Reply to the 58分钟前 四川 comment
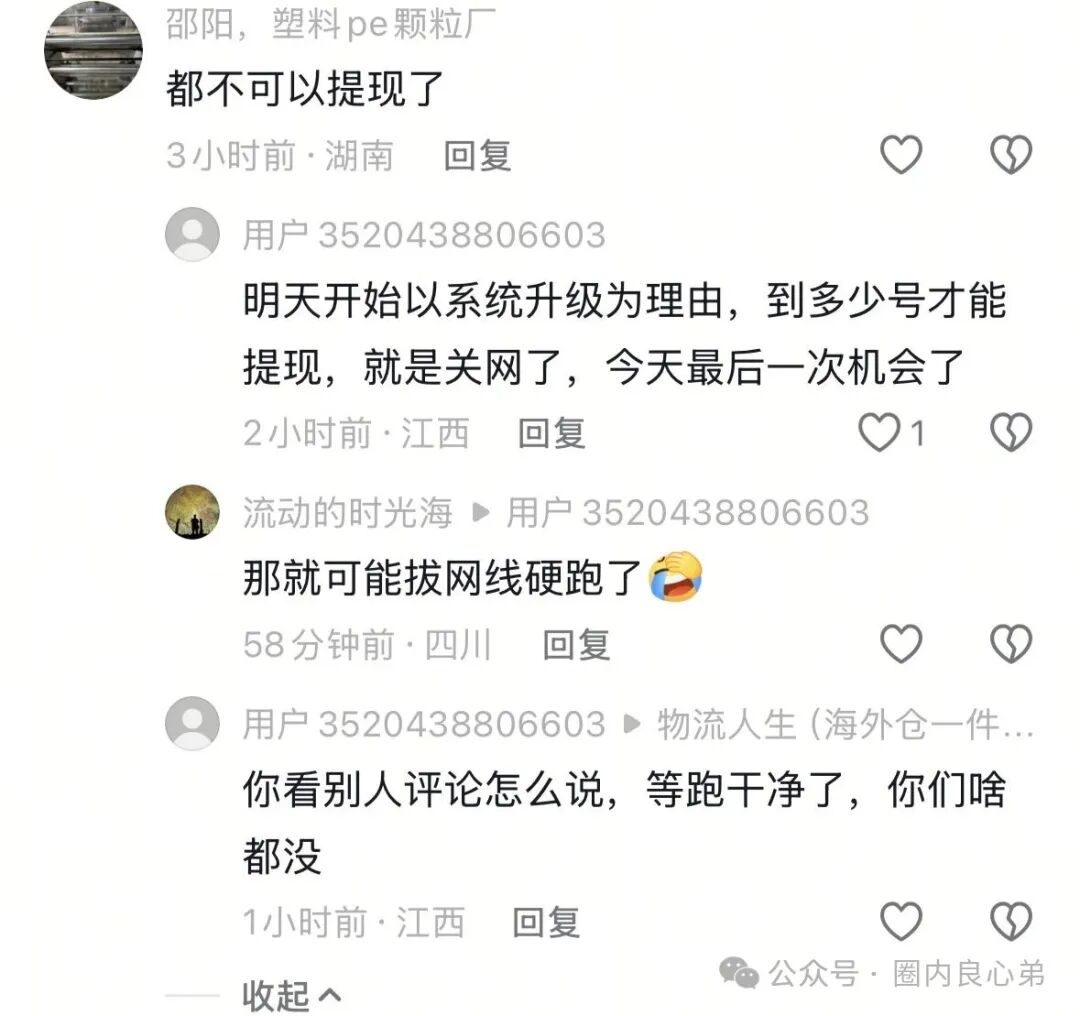This screenshot has height=1016, width=1080. coord(576,645)
